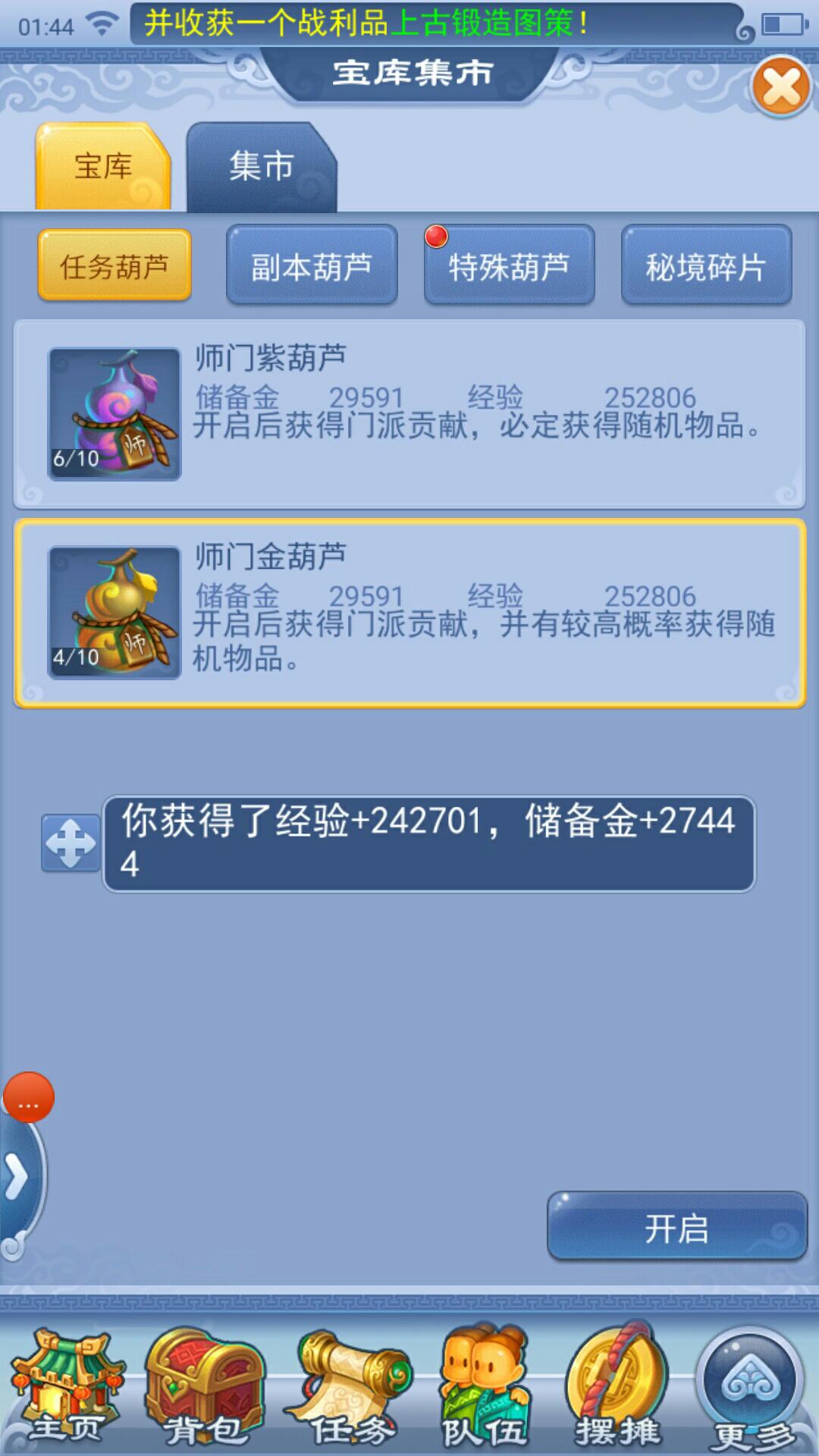819x1456 pixels.
Task: Open the 更多 menu
Action: tap(751, 1386)
